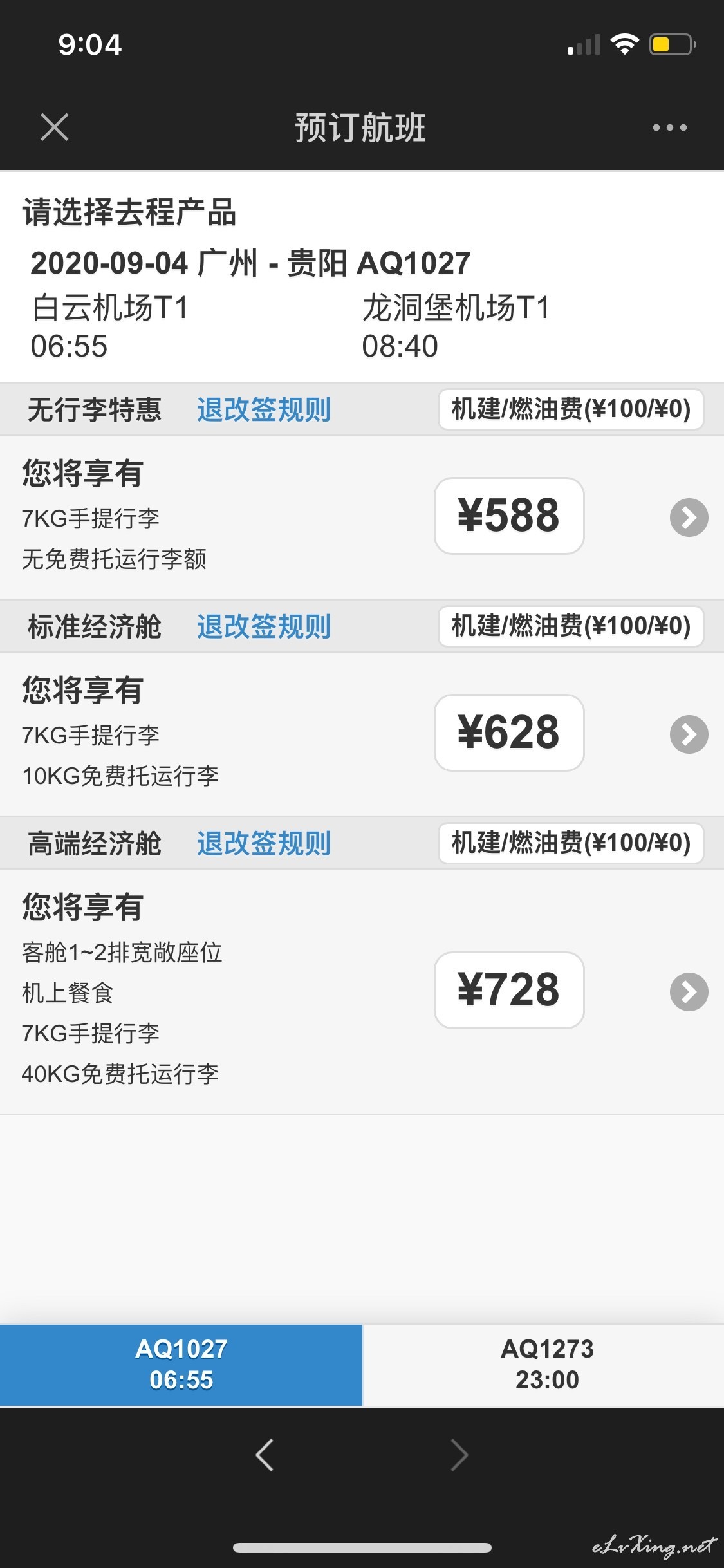724x1568 pixels.
Task: Tap the arrow next to ¥588
Action: tap(689, 518)
